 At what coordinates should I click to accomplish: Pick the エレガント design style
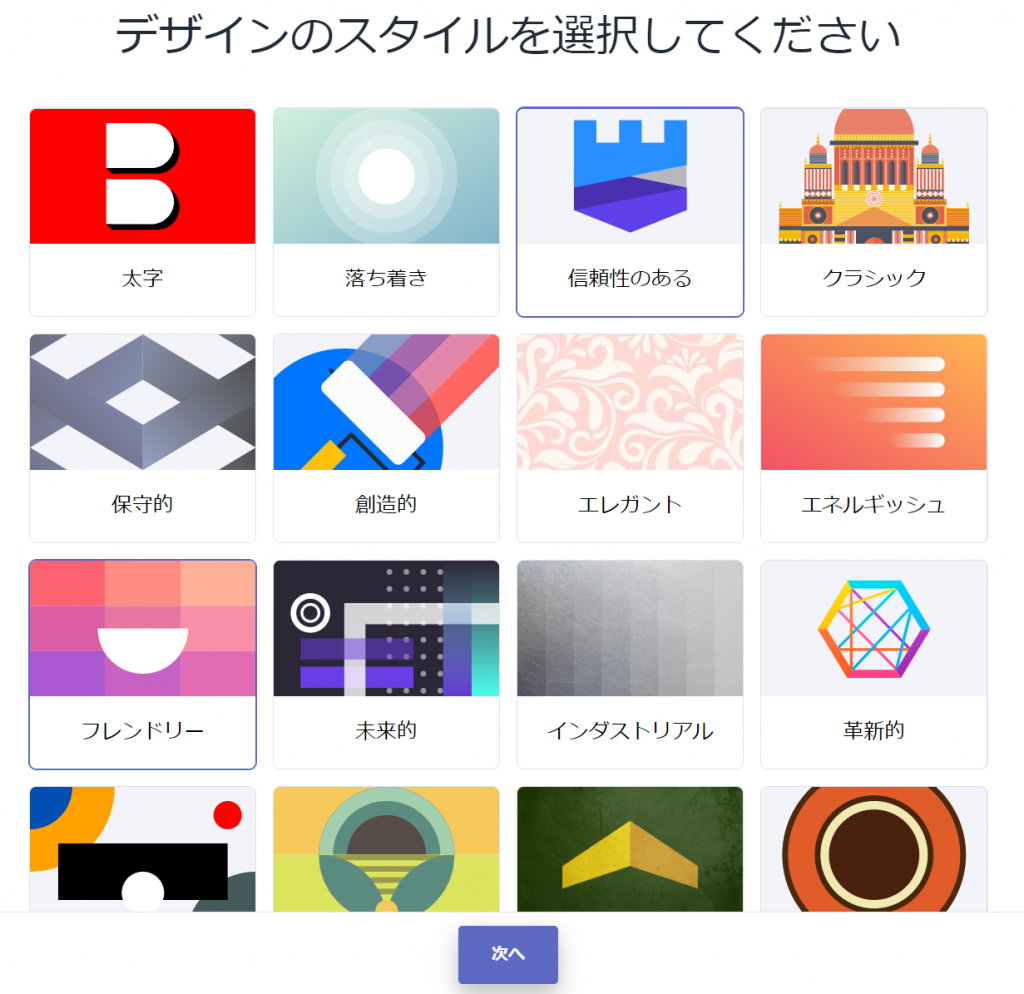[629, 438]
